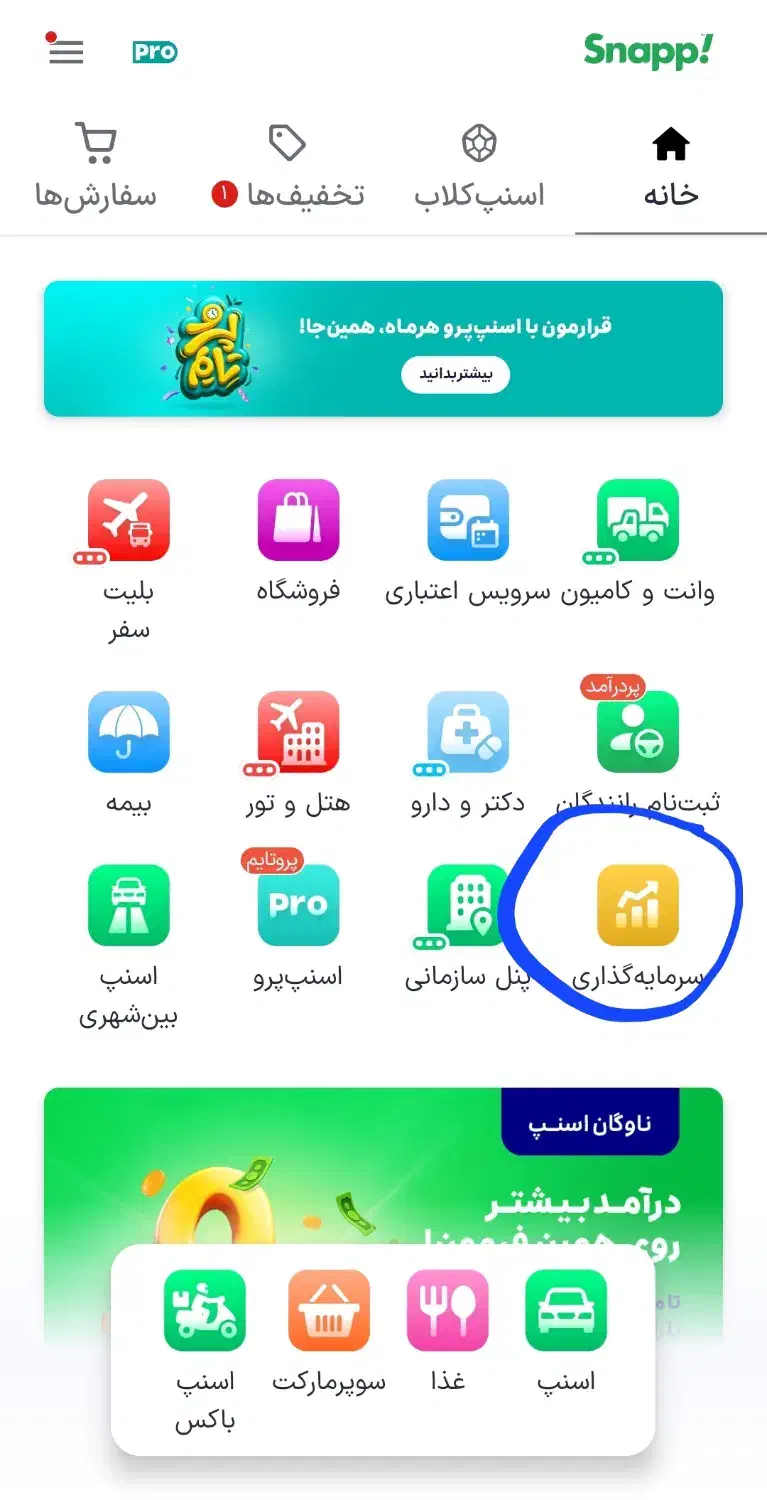Open the سرمایه‌گذاری (investment) service icon

tap(637, 905)
